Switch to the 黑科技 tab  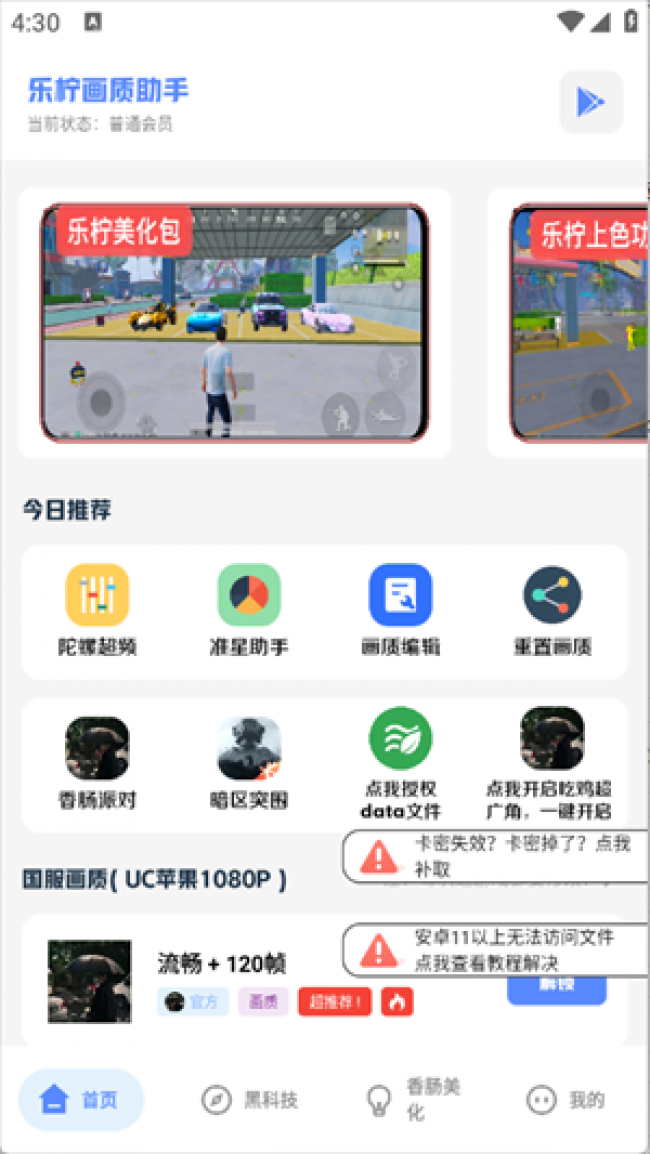(249, 1100)
